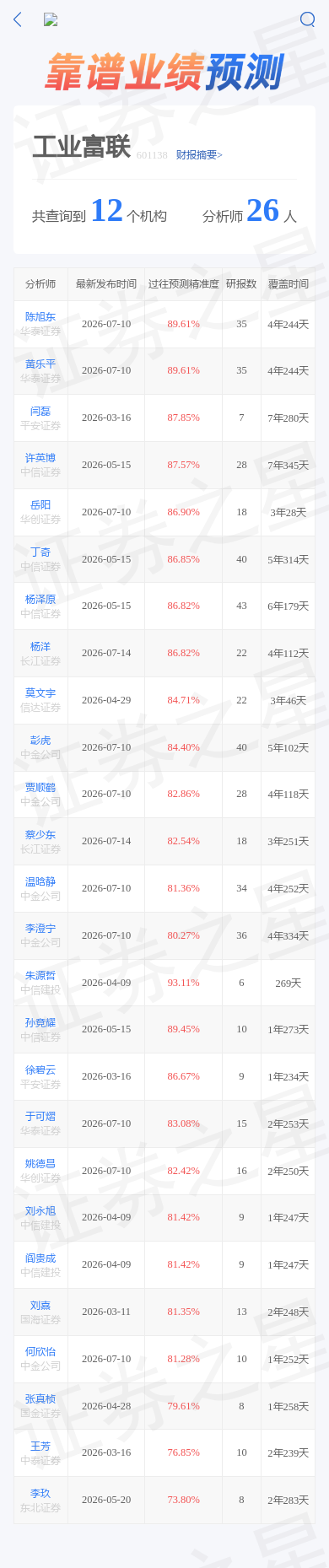The height and width of the screenshot is (1568, 329).
Task: Open the 财报摘要 link
Action: pyautogui.click(x=199, y=155)
